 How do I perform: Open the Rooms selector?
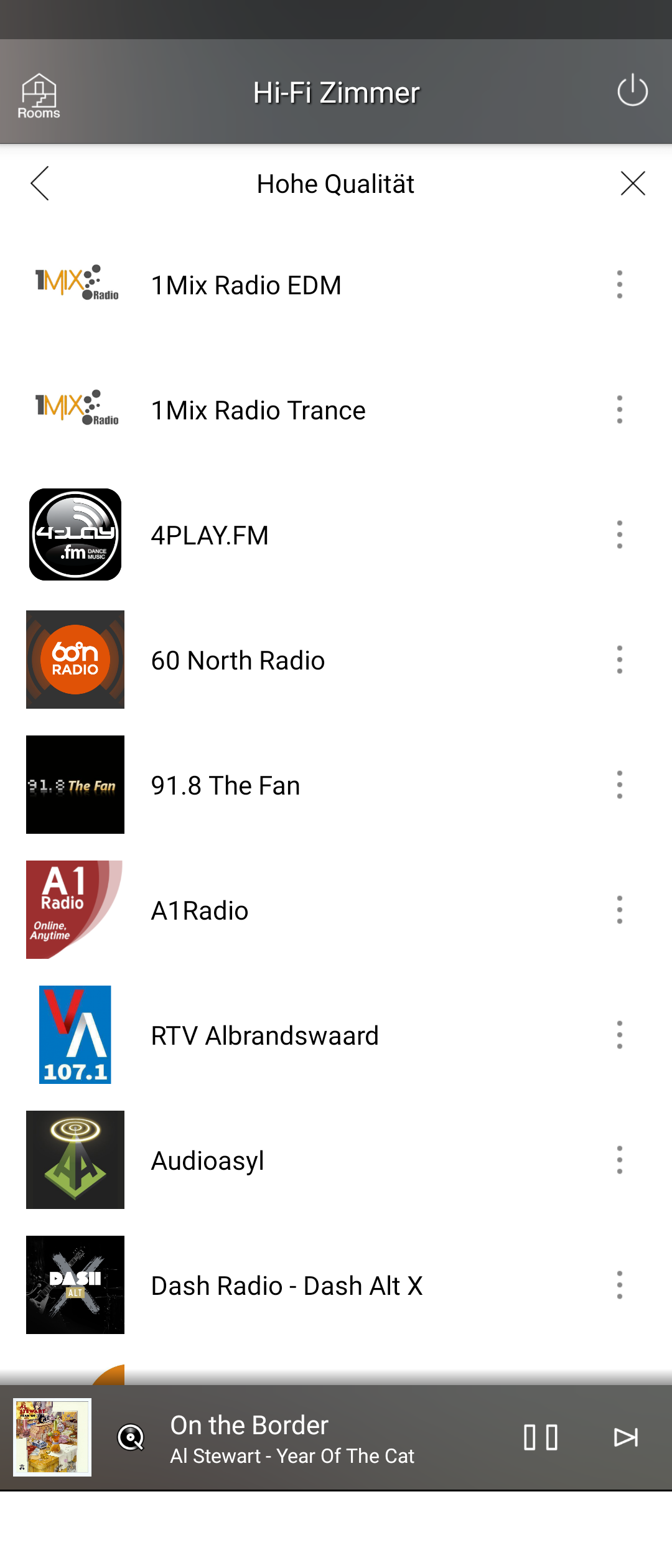[x=39, y=95]
